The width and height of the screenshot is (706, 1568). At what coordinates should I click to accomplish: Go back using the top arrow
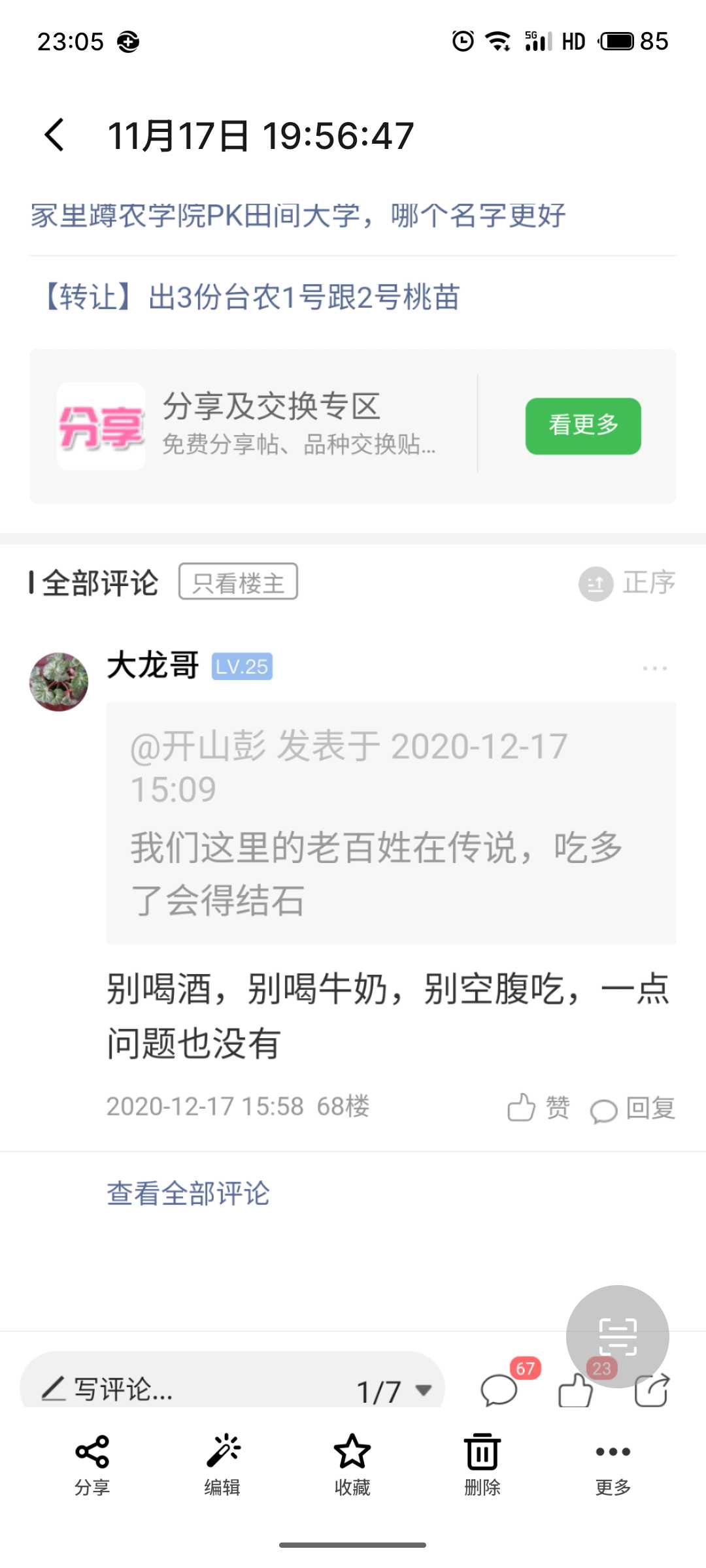pyautogui.click(x=55, y=135)
